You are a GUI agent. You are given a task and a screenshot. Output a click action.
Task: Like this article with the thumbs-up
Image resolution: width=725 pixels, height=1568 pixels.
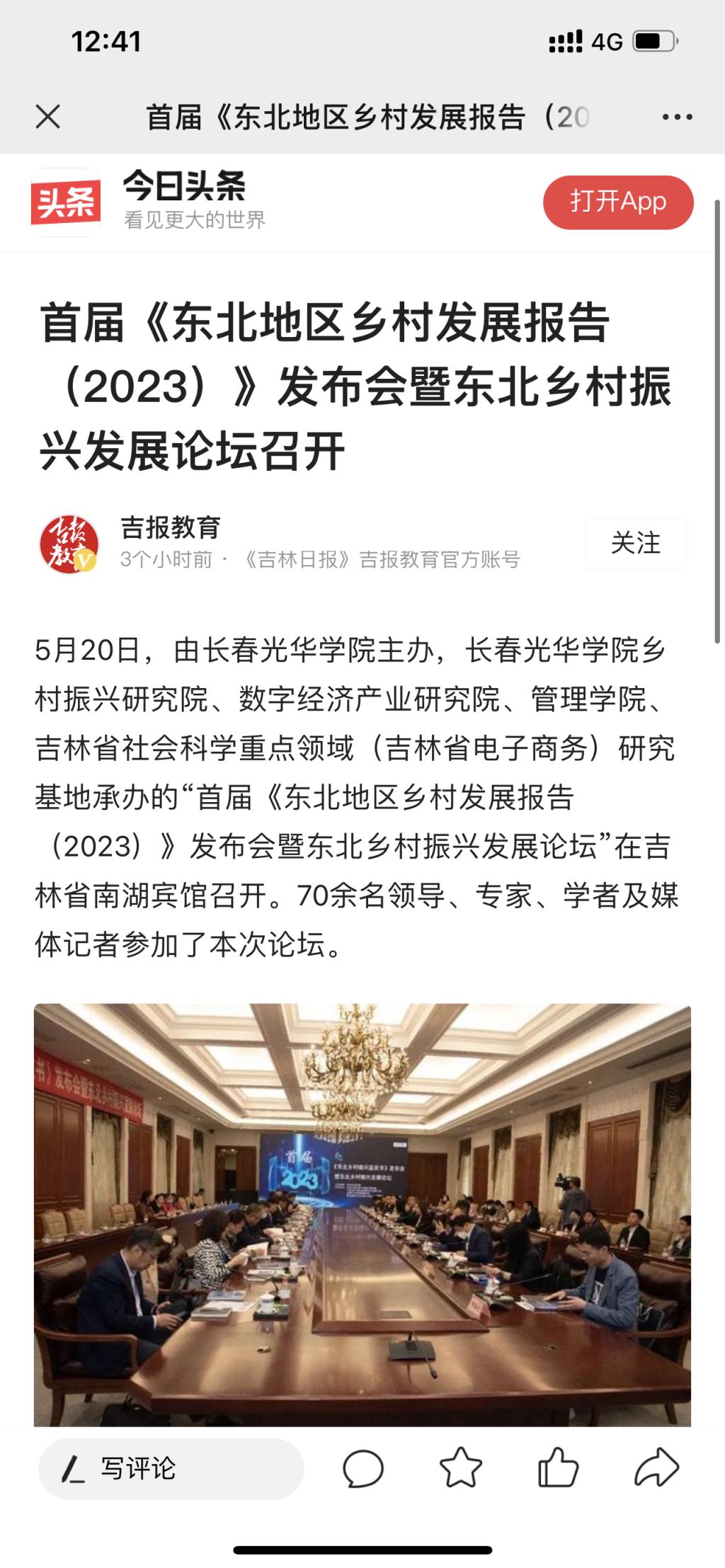coord(559,1467)
